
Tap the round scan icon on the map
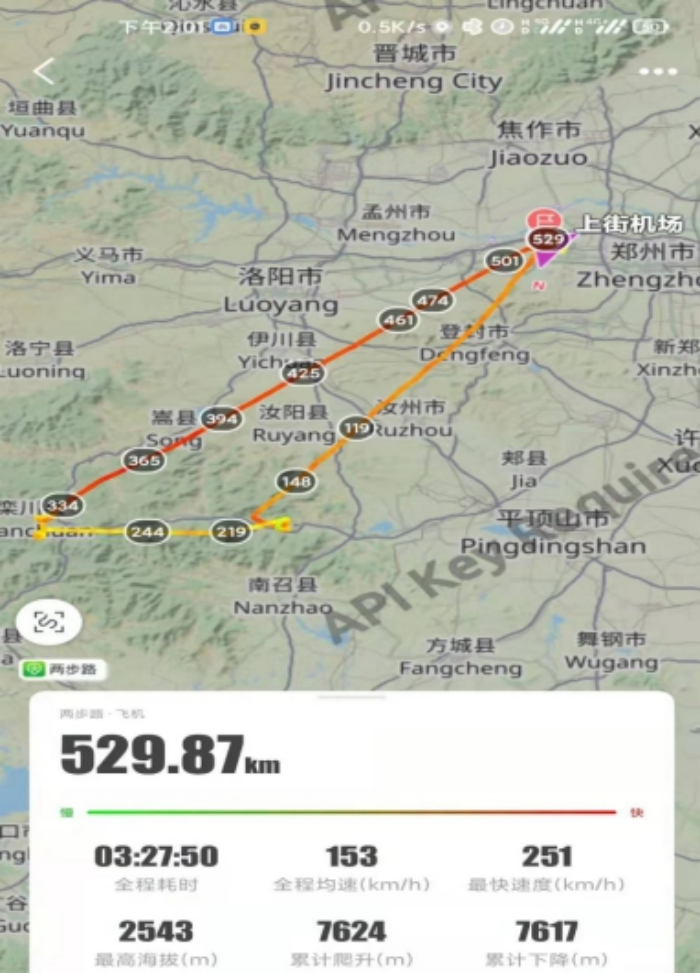48,622
